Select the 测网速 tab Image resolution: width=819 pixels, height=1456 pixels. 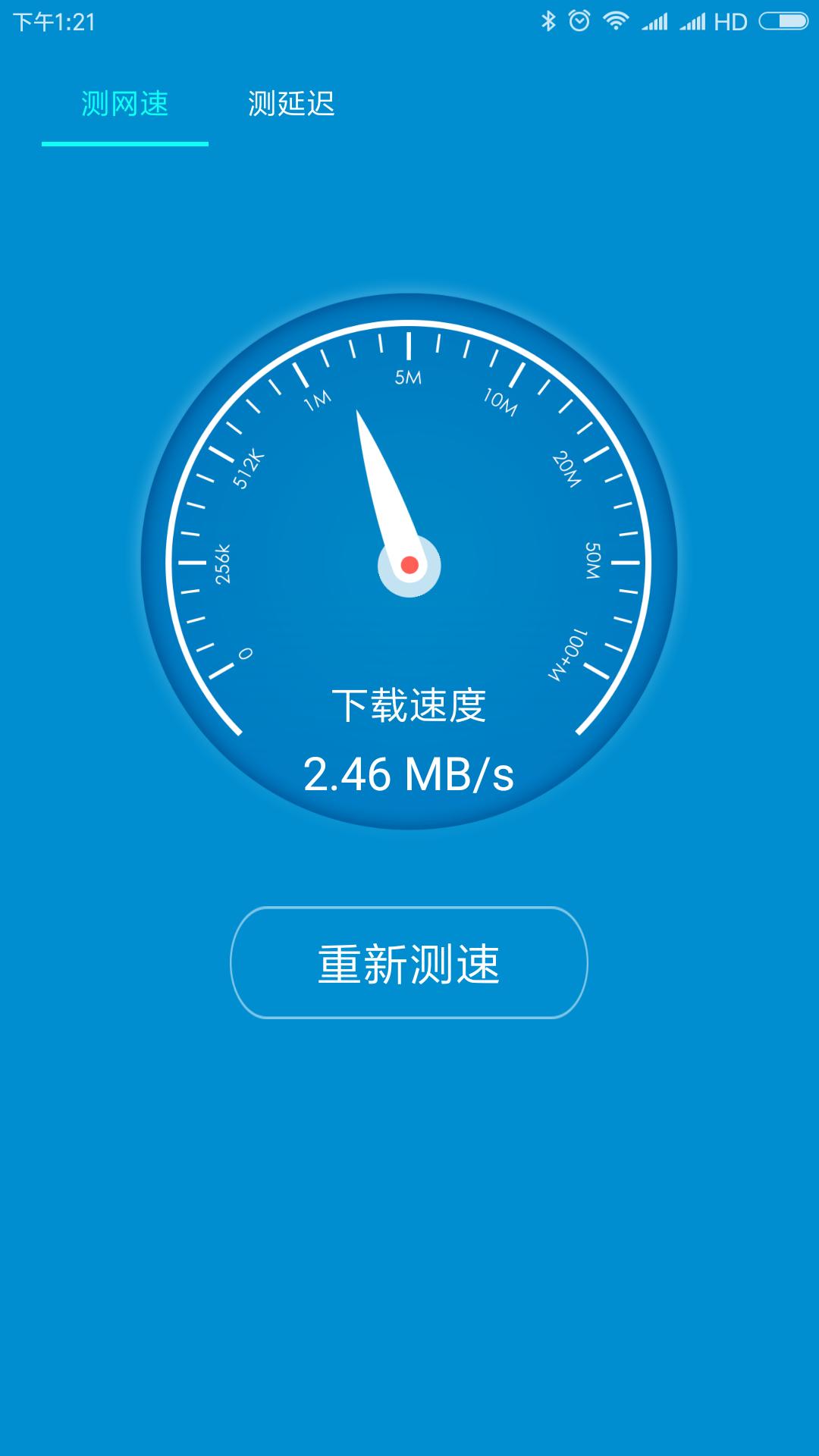tap(124, 102)
